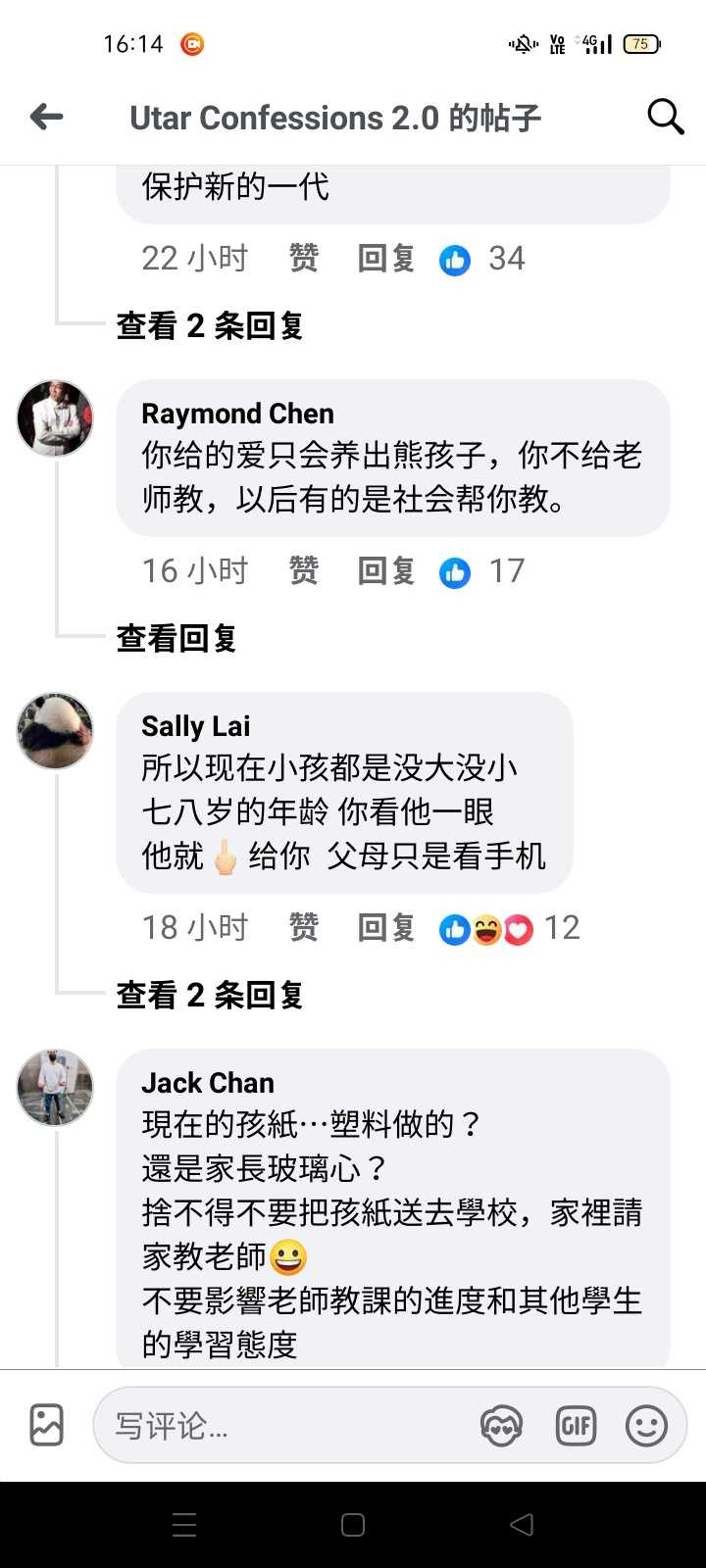706x1568 pixels.
Task: Reply to Sally Lai's comment
Action: tap(385, 928)
